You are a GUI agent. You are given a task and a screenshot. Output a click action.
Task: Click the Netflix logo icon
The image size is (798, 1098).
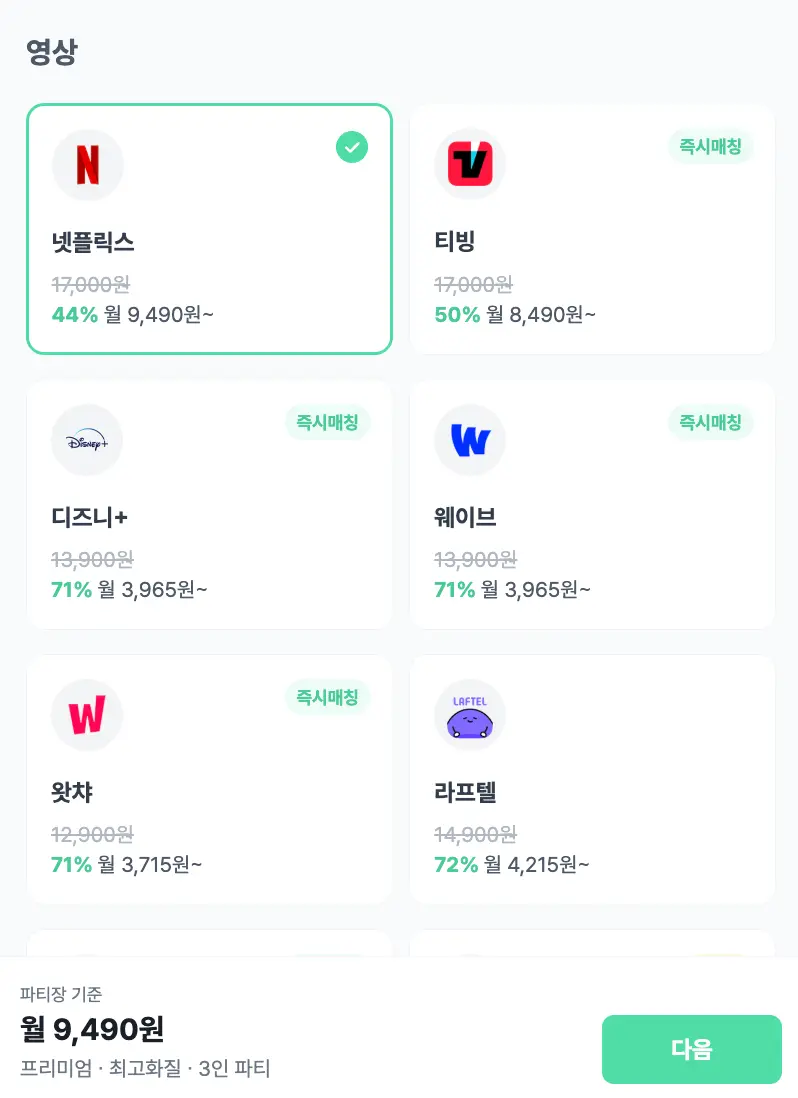pyautogui.click(x=87, y=165)
